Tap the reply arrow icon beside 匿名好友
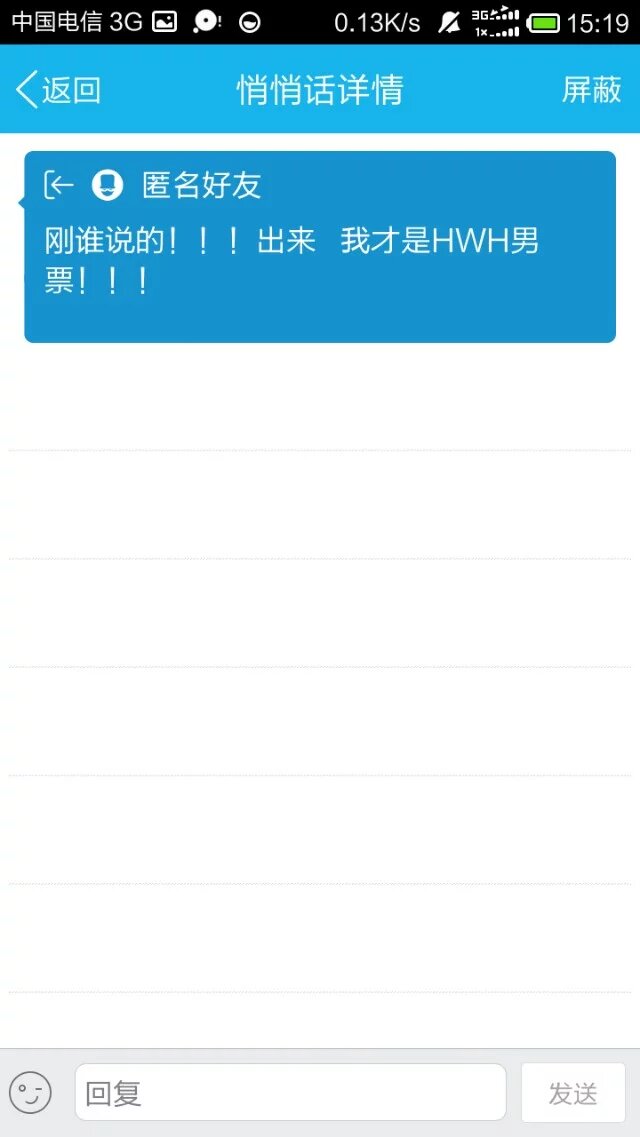 (x=59, y=185)
